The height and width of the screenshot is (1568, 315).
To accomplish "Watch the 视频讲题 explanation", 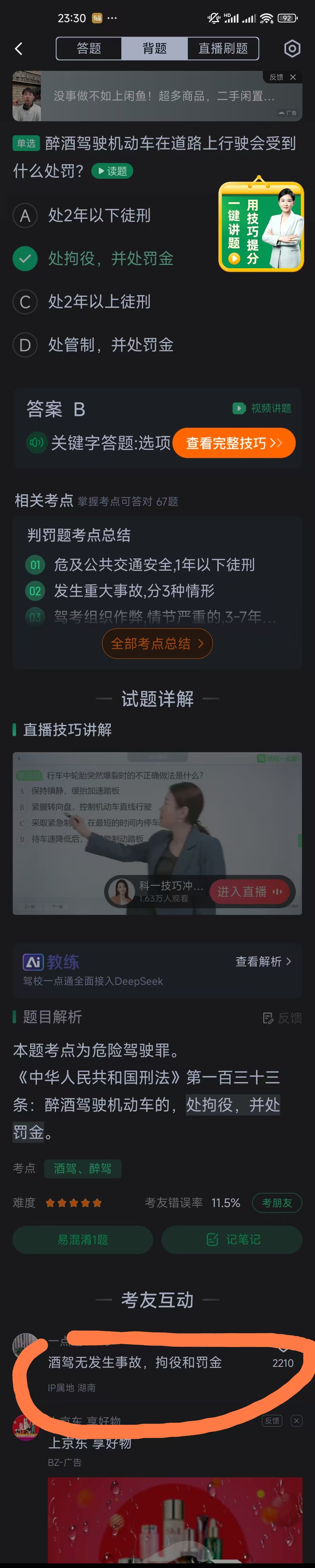I will coord(262,408).
